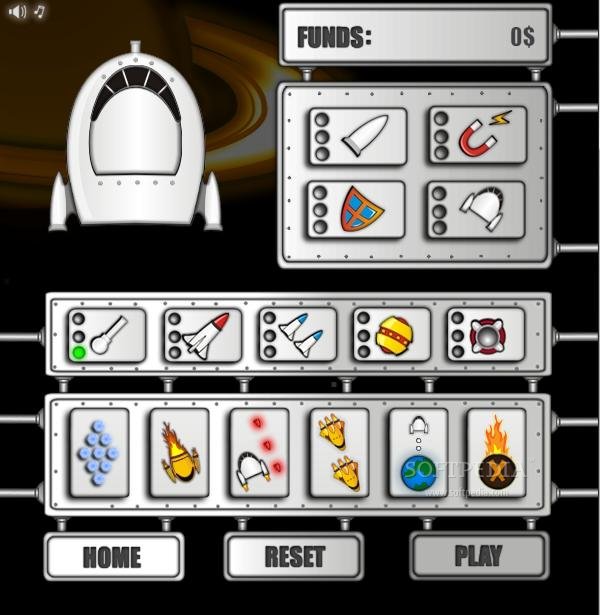Image resolution: width=600 pixels, height=615 pixels.
Task: Buy the nose cone hull upgrade
Action: click(x=358, y=136)
